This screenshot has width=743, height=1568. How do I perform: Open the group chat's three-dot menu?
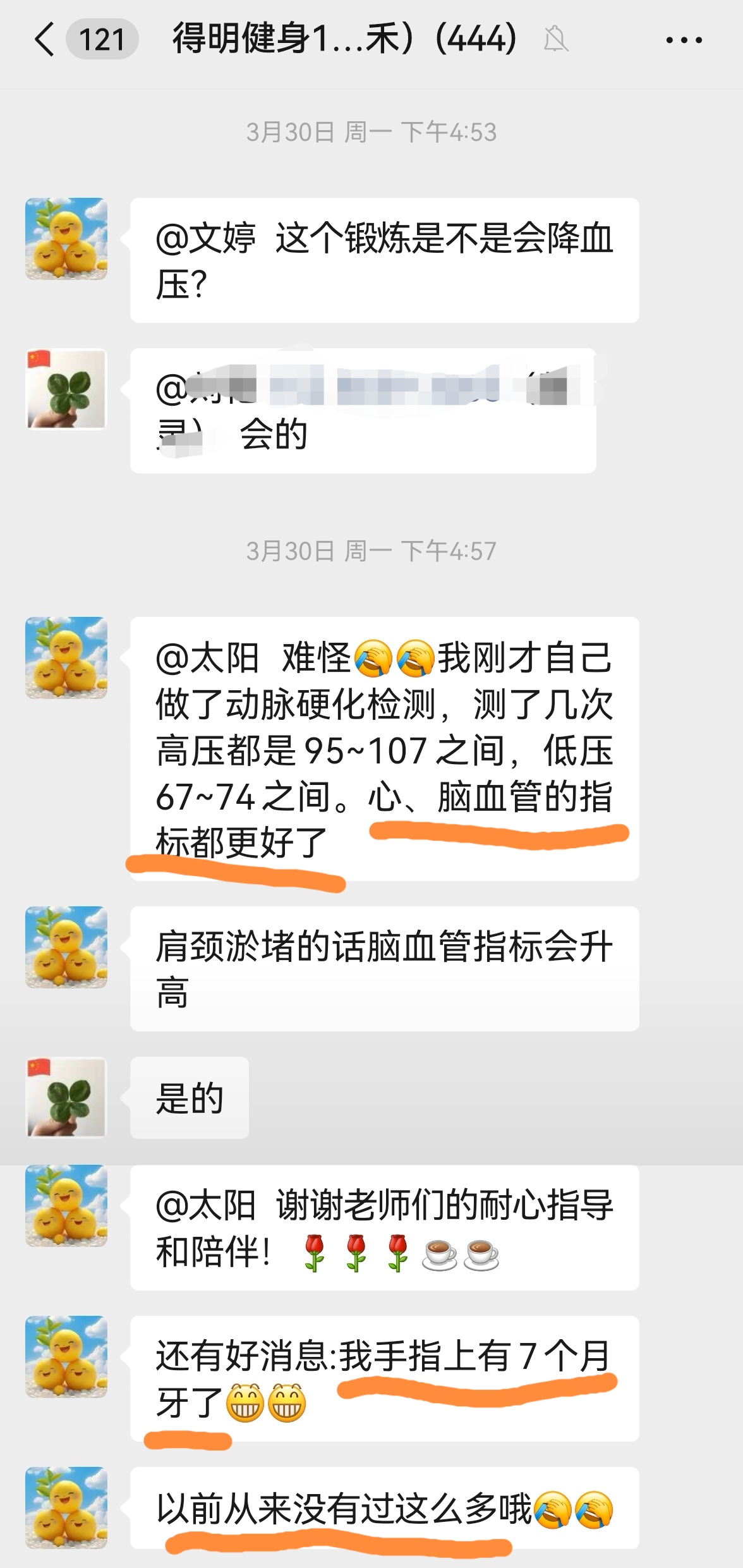(x=684, y=40)
